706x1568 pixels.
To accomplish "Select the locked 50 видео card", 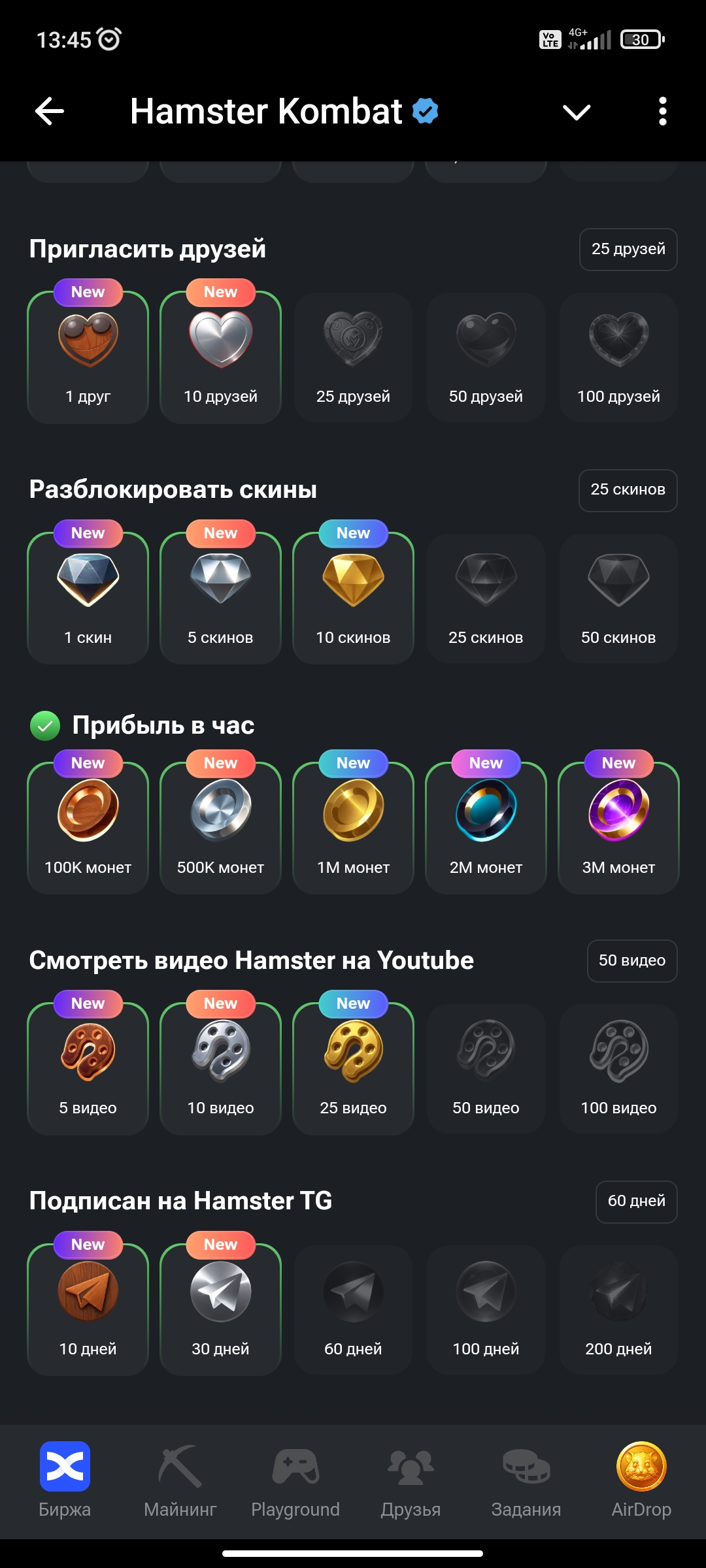I will (x=486, y=1069).
